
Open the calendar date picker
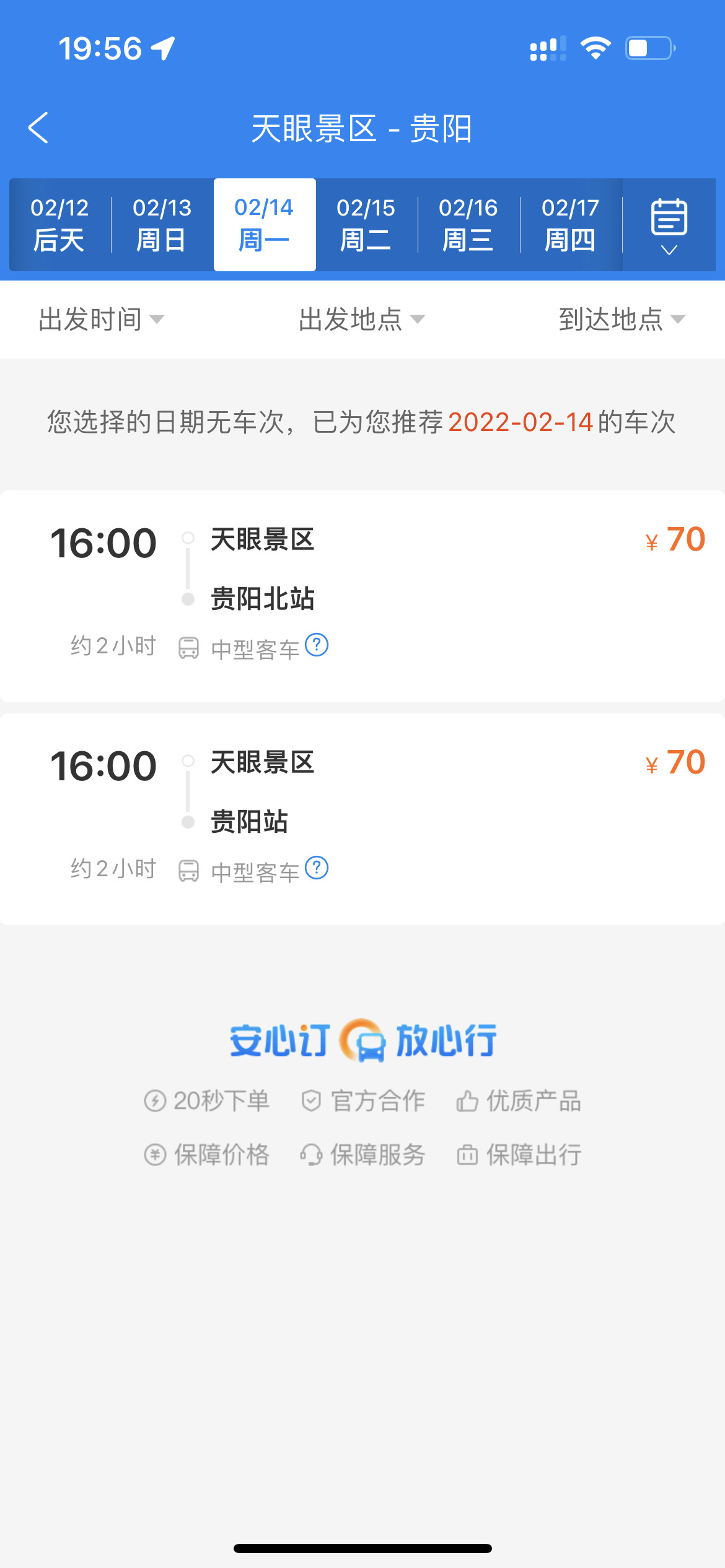tap(669, 225)
